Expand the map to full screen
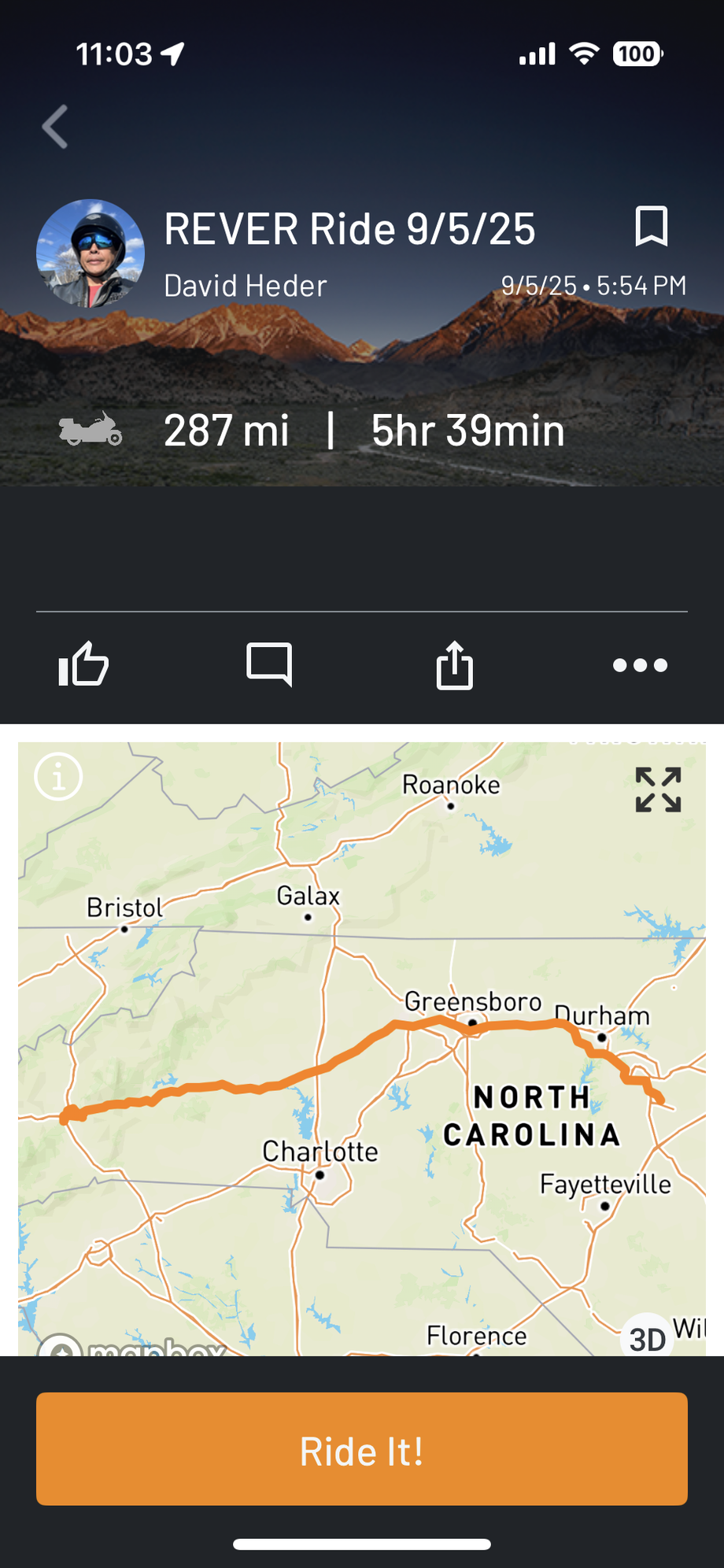The image size is (724, 1568). pyautogui.click(x=658, y=790)
